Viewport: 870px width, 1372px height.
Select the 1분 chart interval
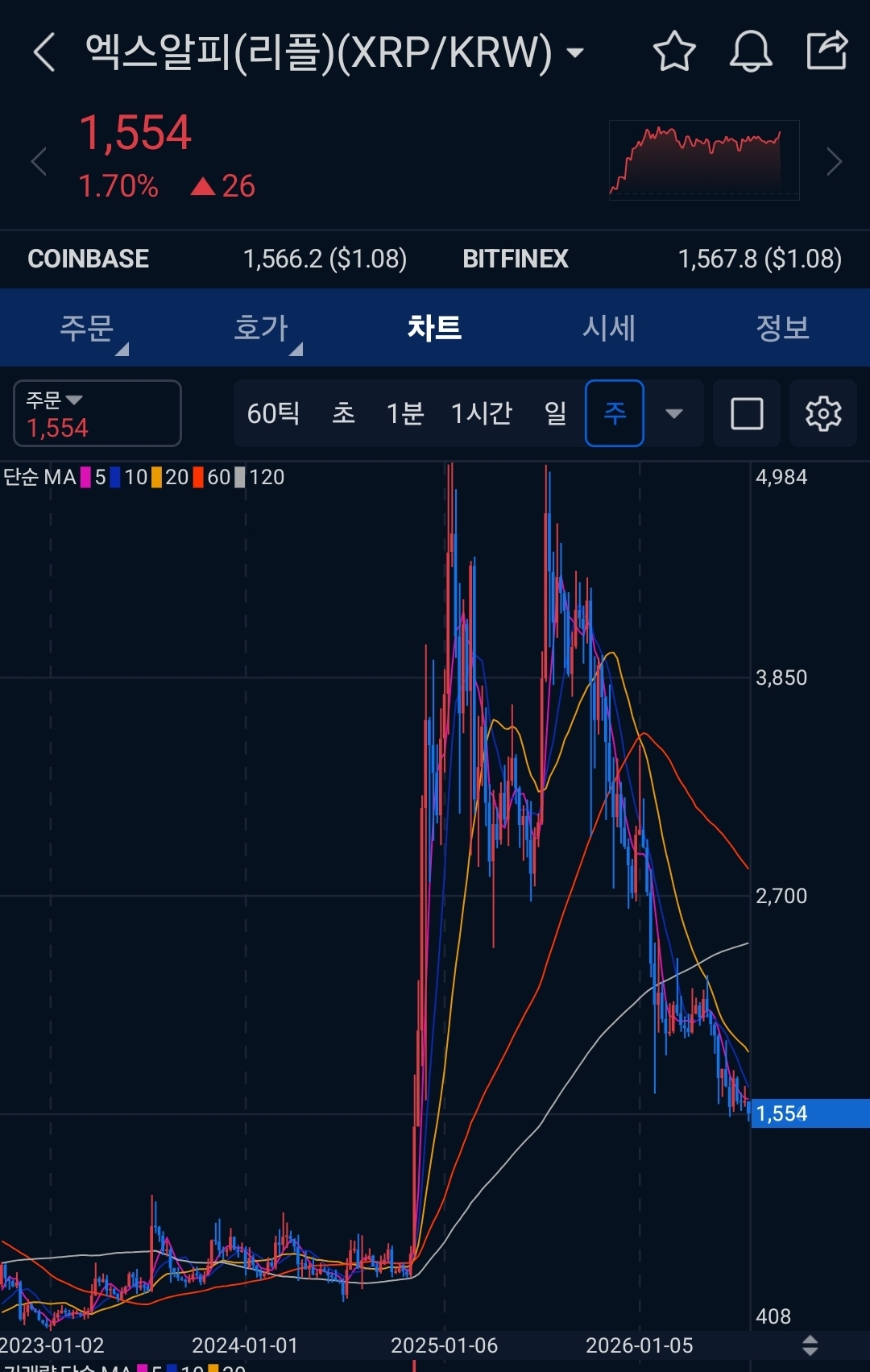pos(405,413)
